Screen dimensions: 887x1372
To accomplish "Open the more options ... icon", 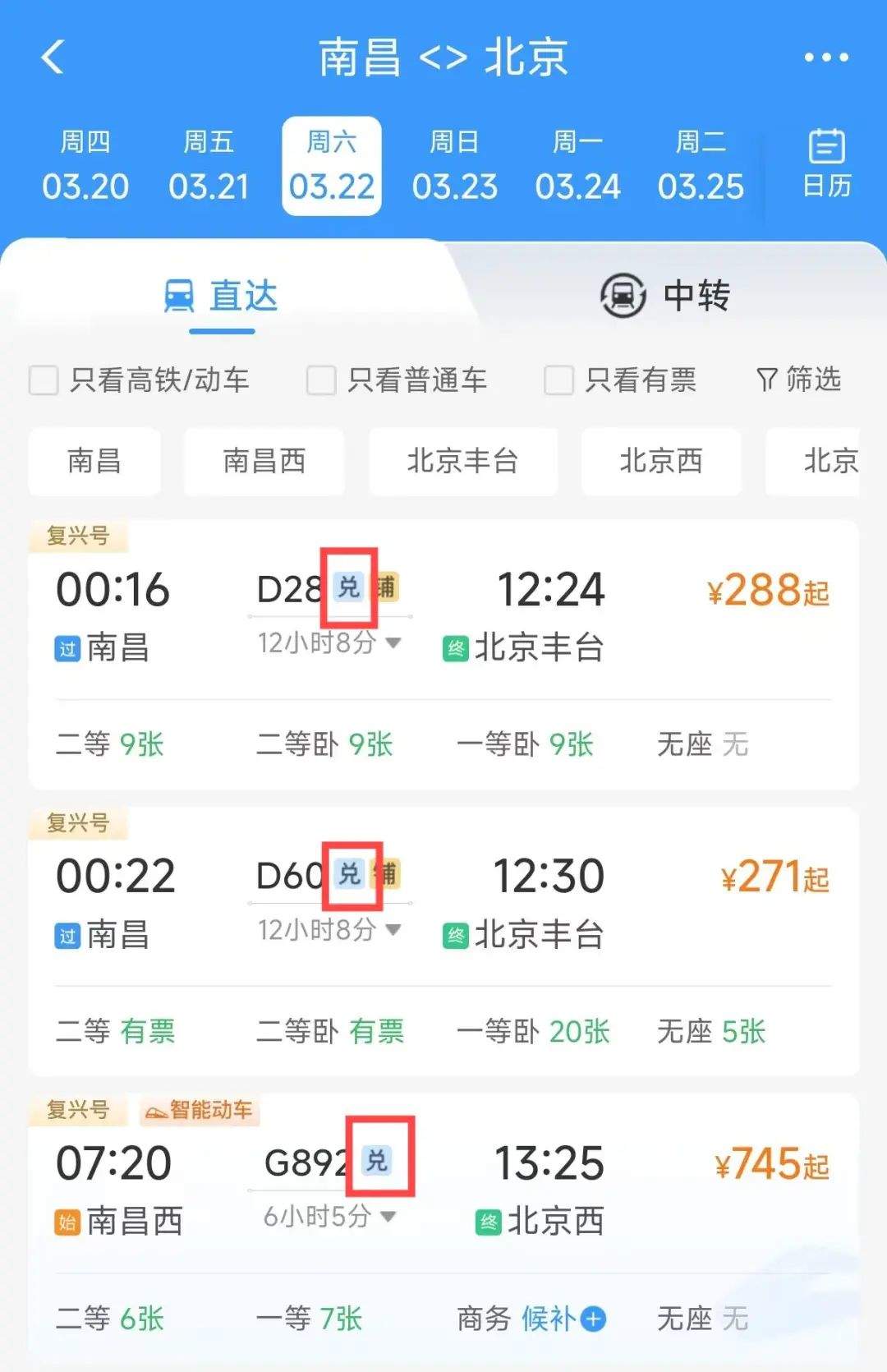I will [826, 56].
